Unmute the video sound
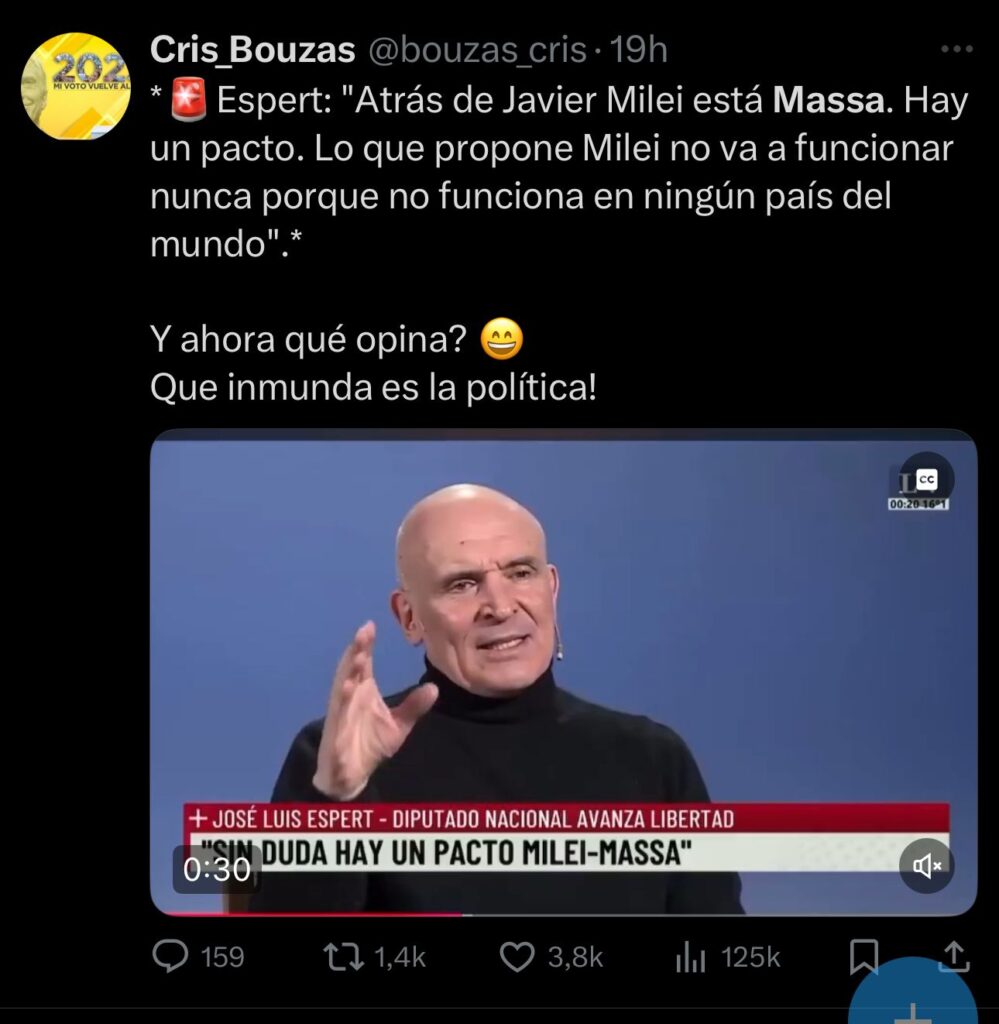The image size is (999, 1024). point(926,866)
